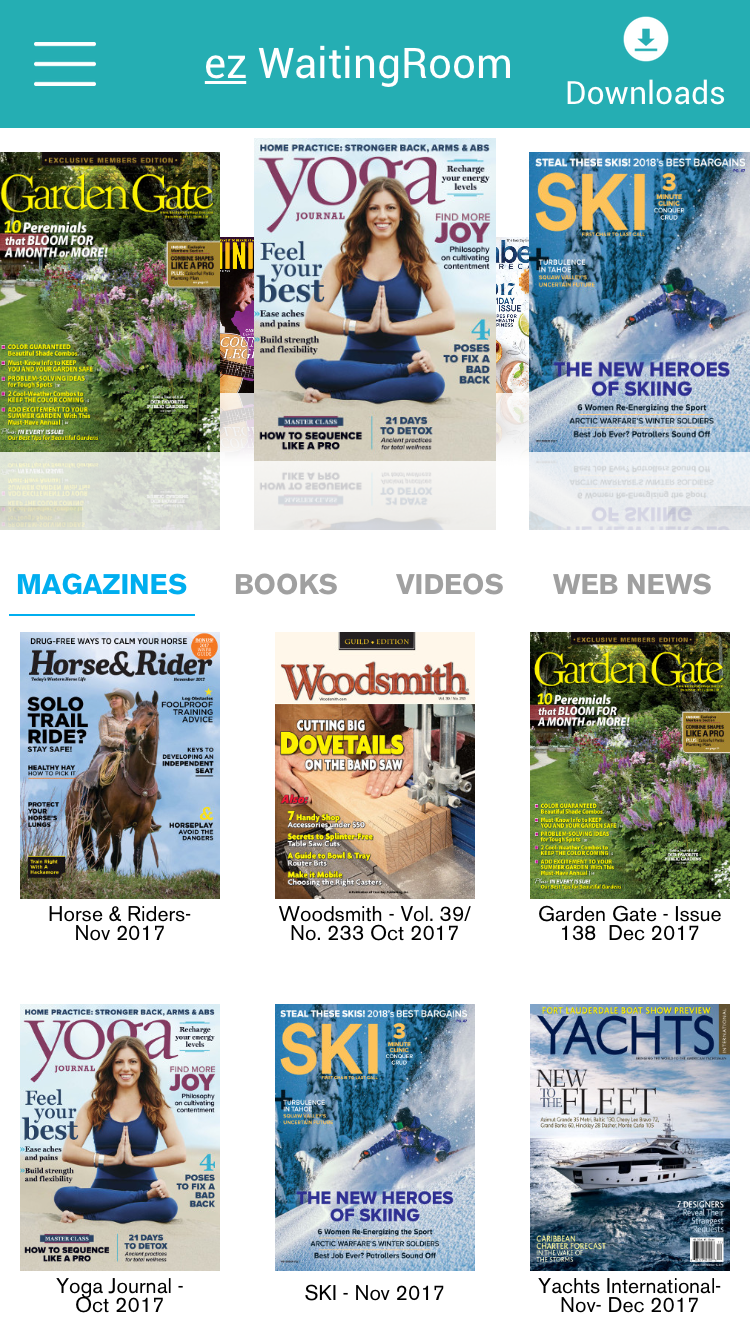
Task: Open Woodsmith Vol. 39 No. 233 magazine
Action: [375, 765]
